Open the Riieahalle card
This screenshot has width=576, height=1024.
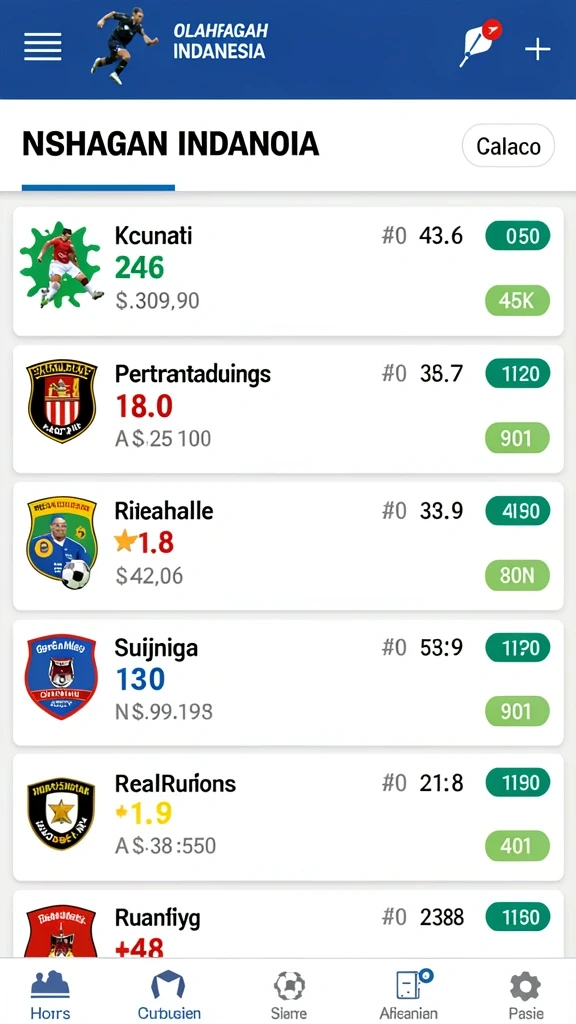click(x=288, y=546)
